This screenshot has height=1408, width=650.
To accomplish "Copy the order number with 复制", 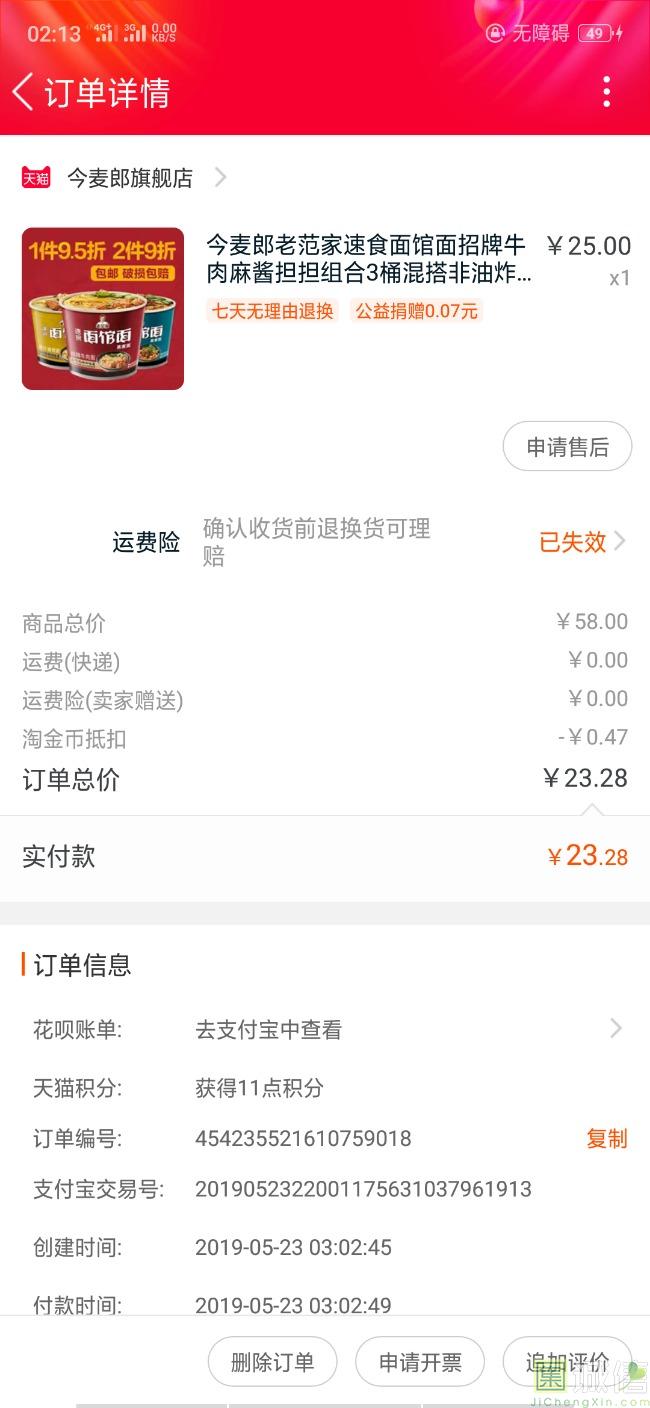I will pos(606,1138).
